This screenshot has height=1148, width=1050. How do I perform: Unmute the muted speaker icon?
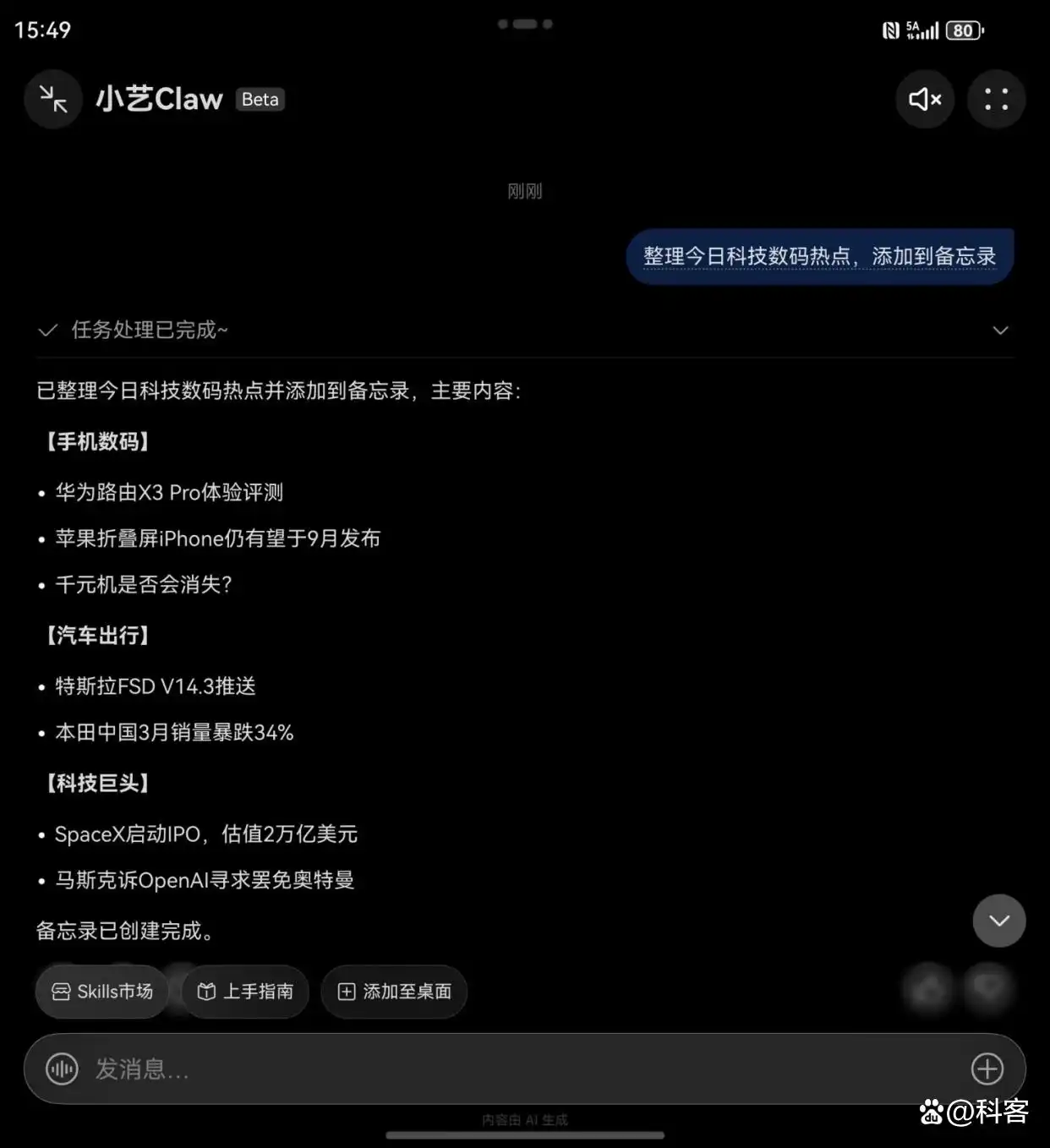point(925,99)
